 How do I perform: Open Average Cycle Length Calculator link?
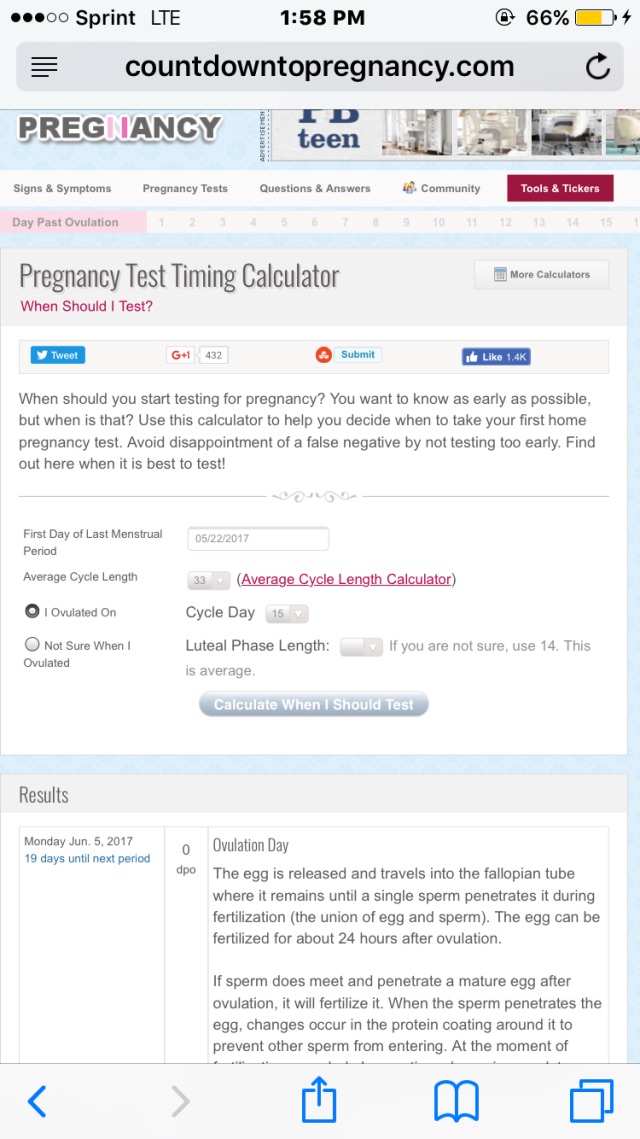346,579
